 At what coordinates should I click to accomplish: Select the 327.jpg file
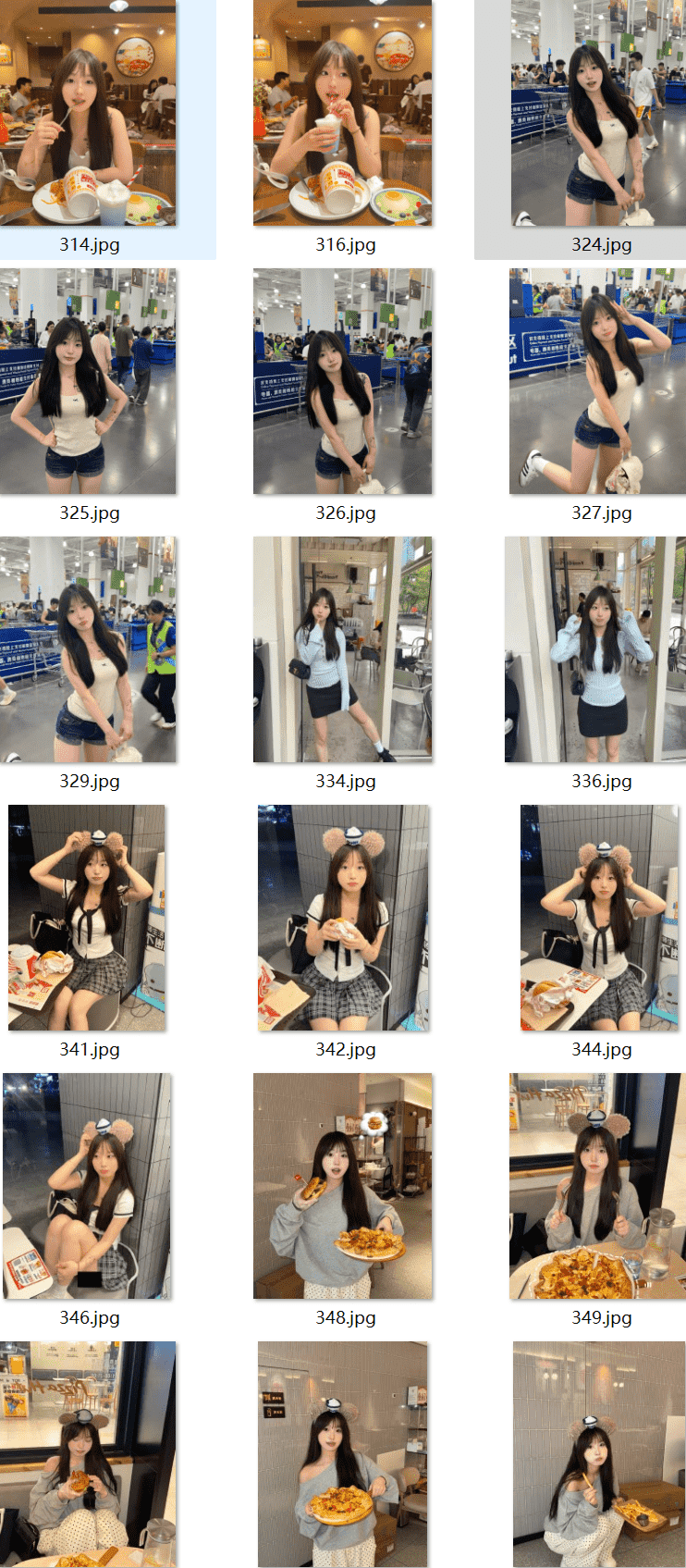point(599,381)
